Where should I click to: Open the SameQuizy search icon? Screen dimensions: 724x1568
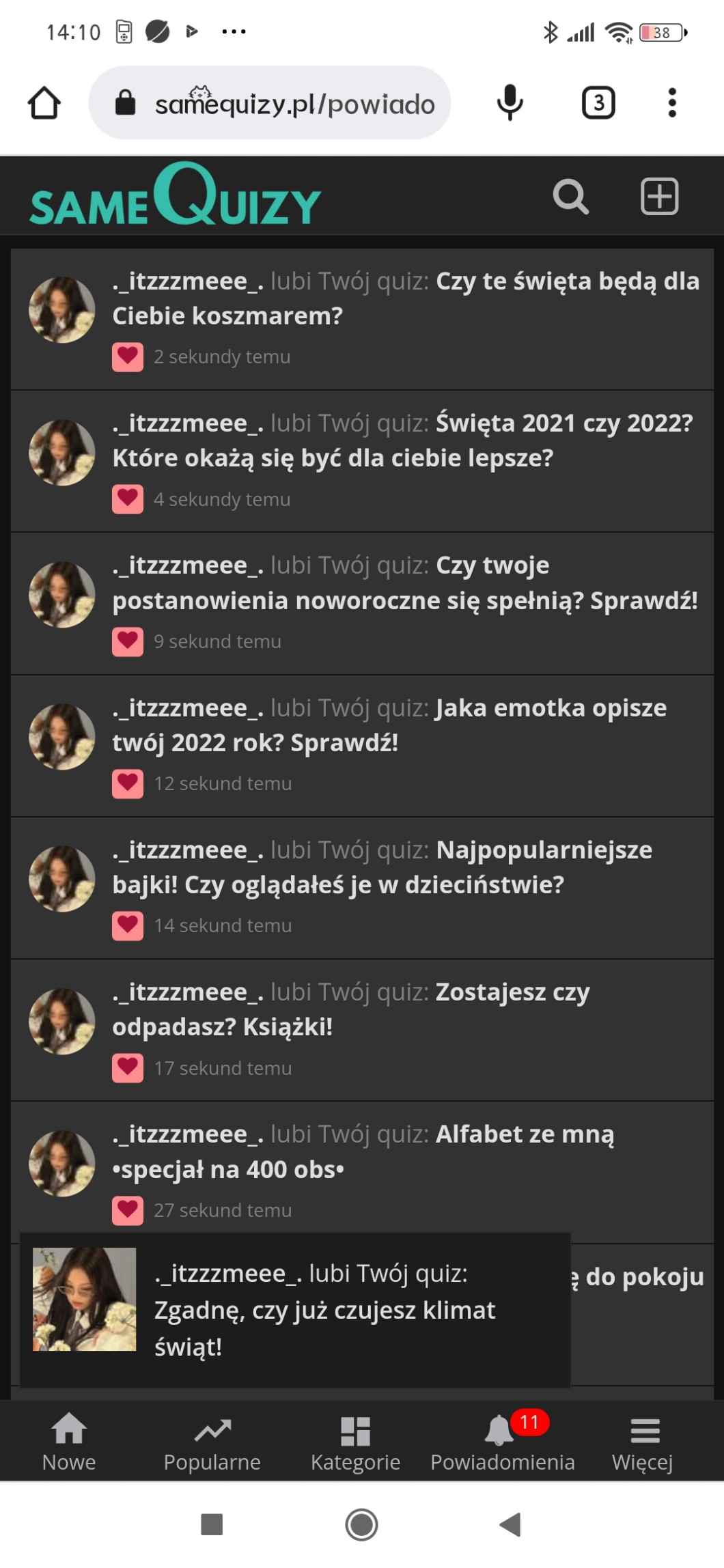tap(570, 197)
